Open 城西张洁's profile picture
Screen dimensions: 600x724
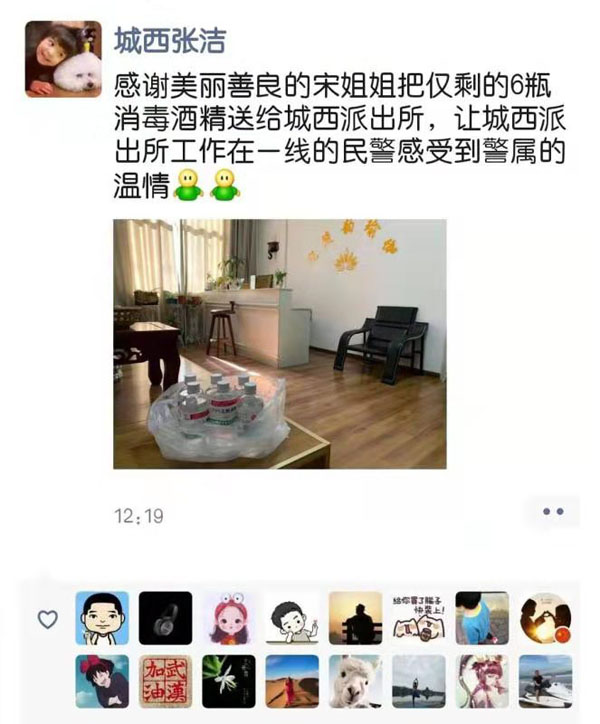[62, 58]
